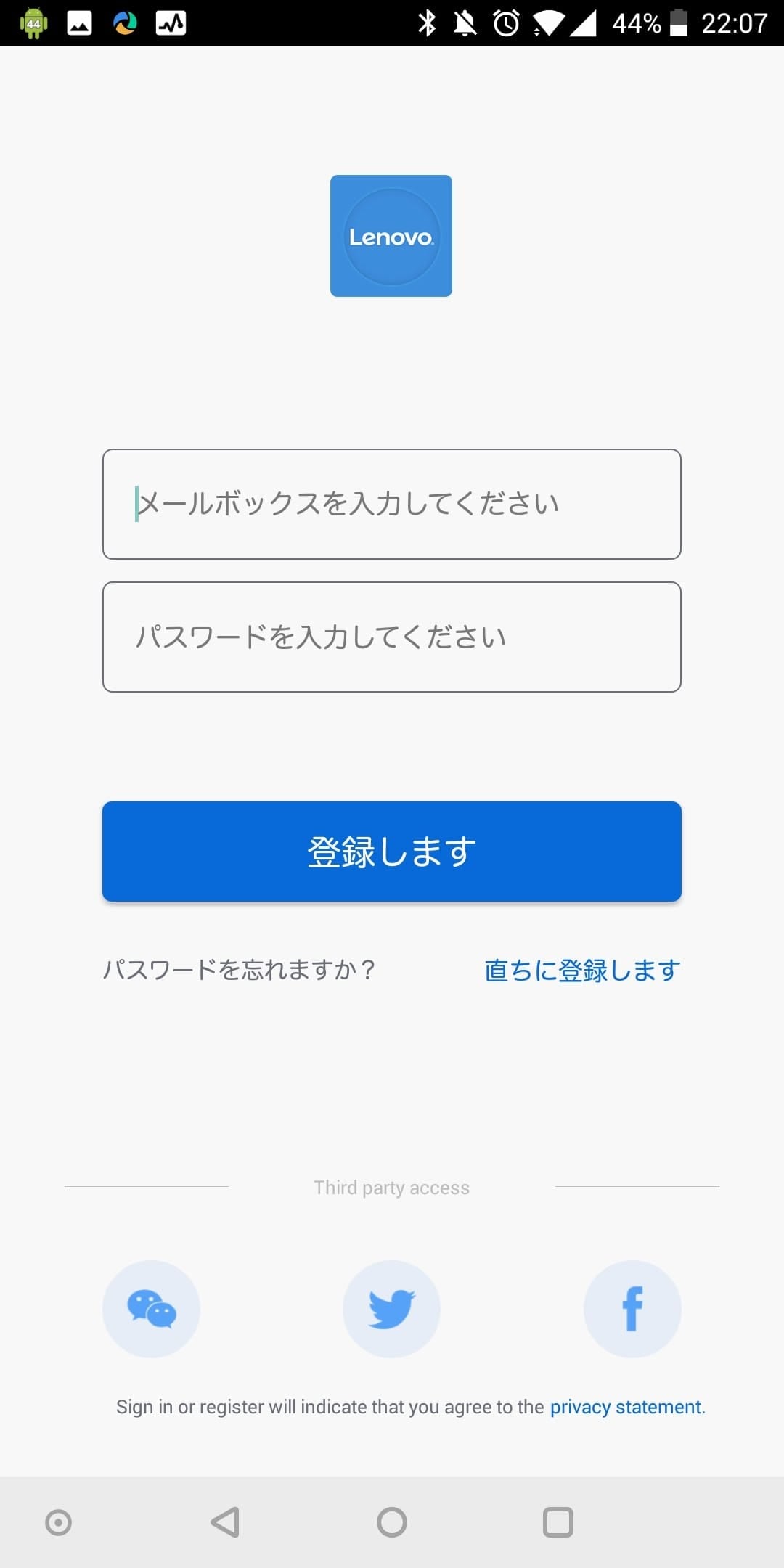Tap the blue 登録します login button

click(x=391, y=852)
